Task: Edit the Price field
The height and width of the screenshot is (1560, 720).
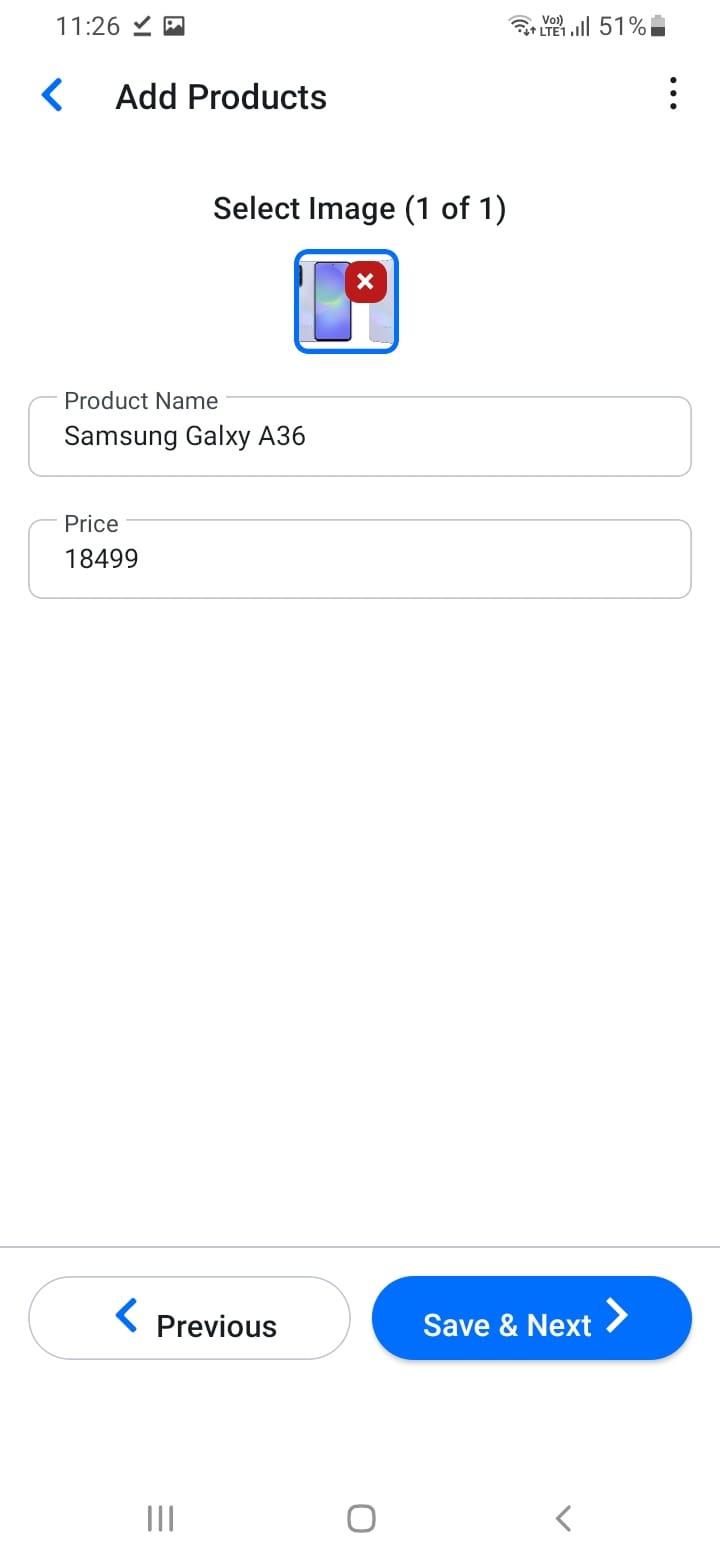Action: 360,559
